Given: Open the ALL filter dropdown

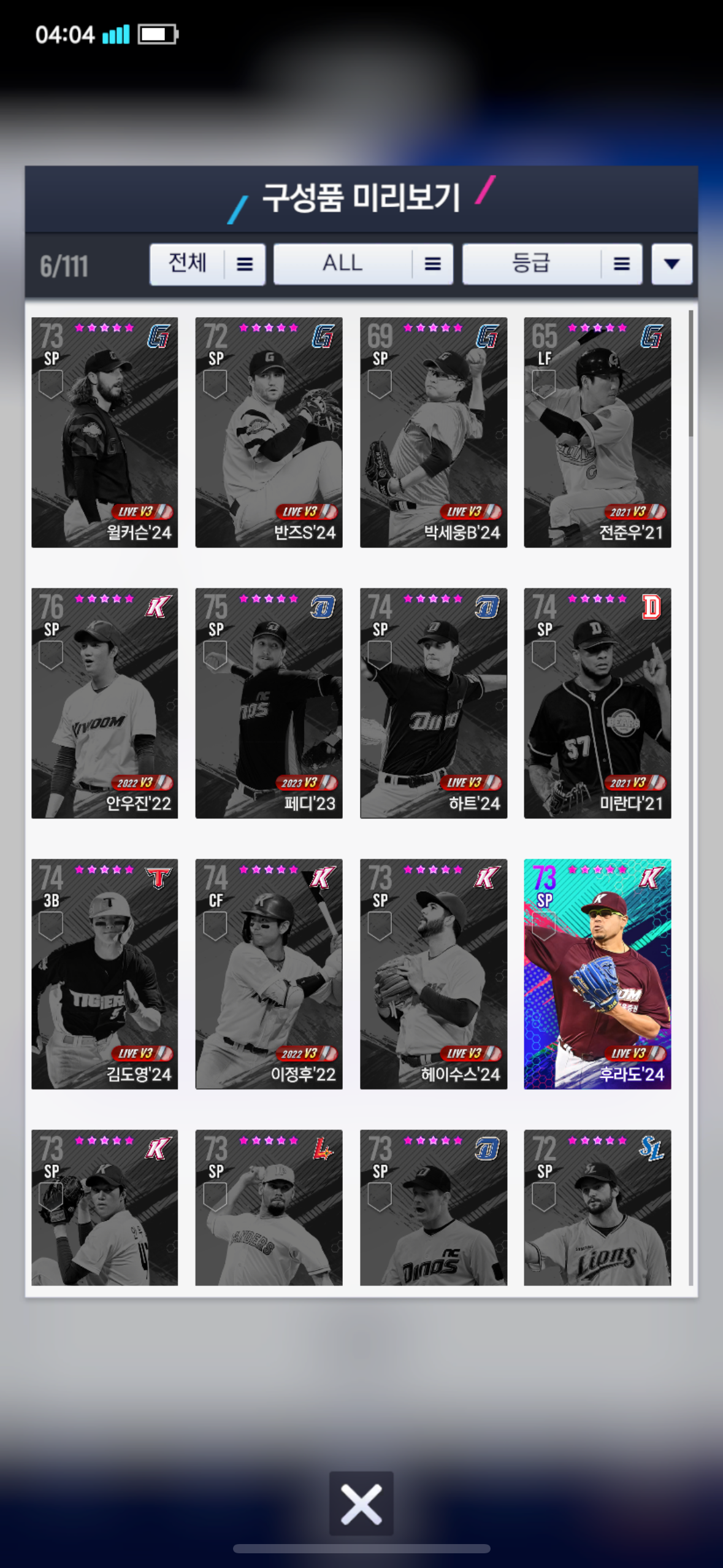Looking at the screenshot, I should click(x=363, y=264).
